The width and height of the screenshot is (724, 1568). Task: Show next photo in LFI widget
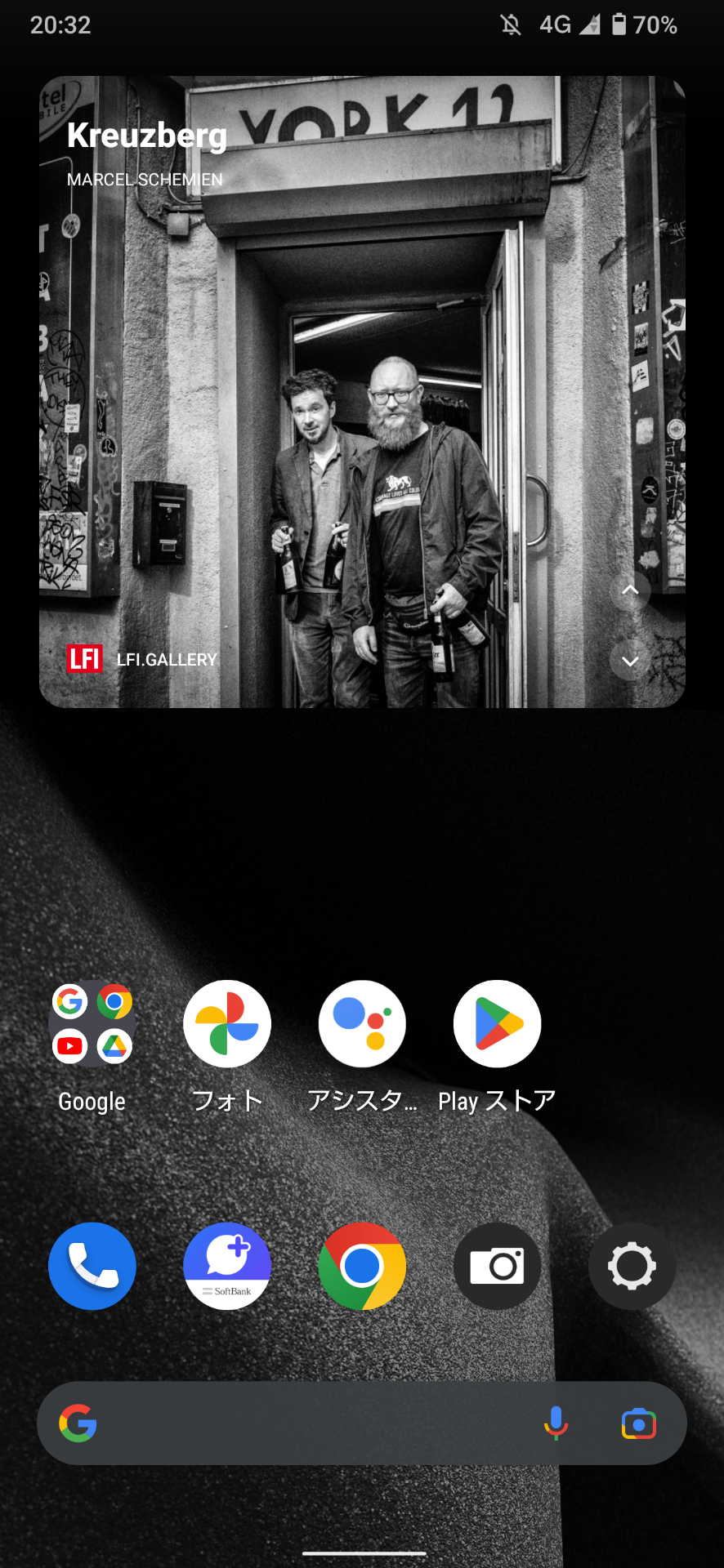(x=630, y=661)
